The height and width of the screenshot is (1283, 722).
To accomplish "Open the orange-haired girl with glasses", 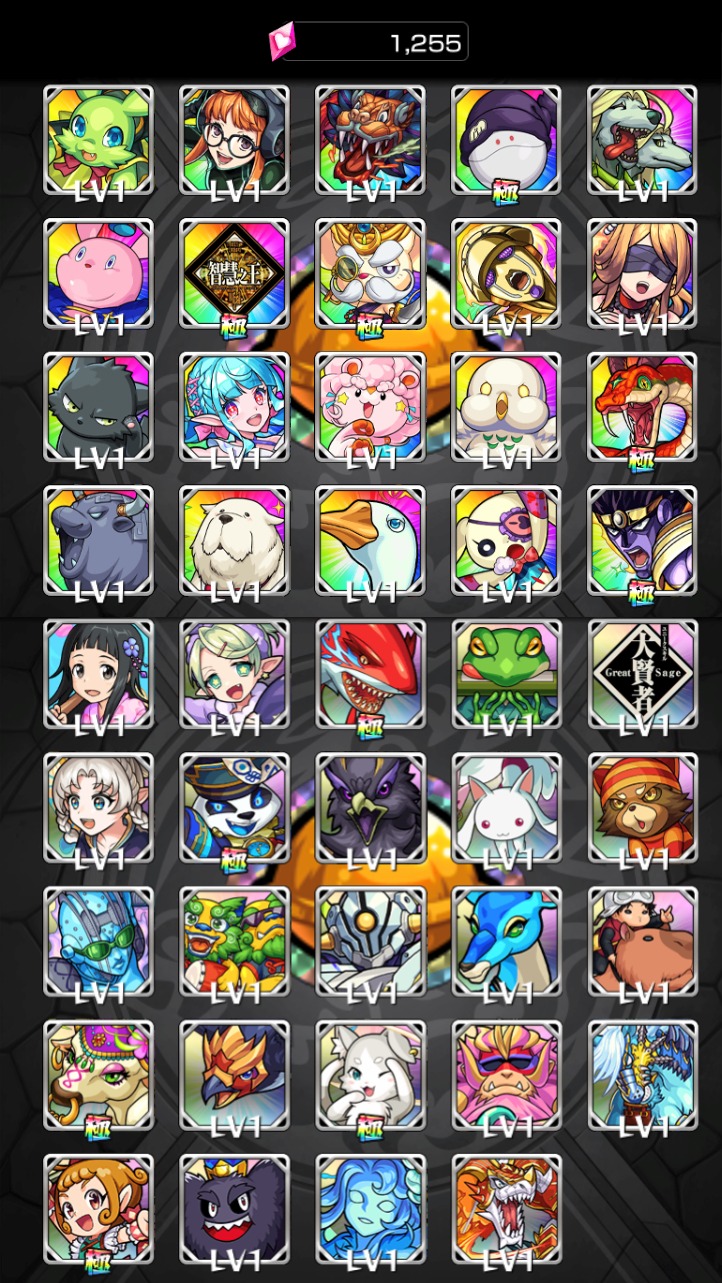I will click(x=234, y=138).
